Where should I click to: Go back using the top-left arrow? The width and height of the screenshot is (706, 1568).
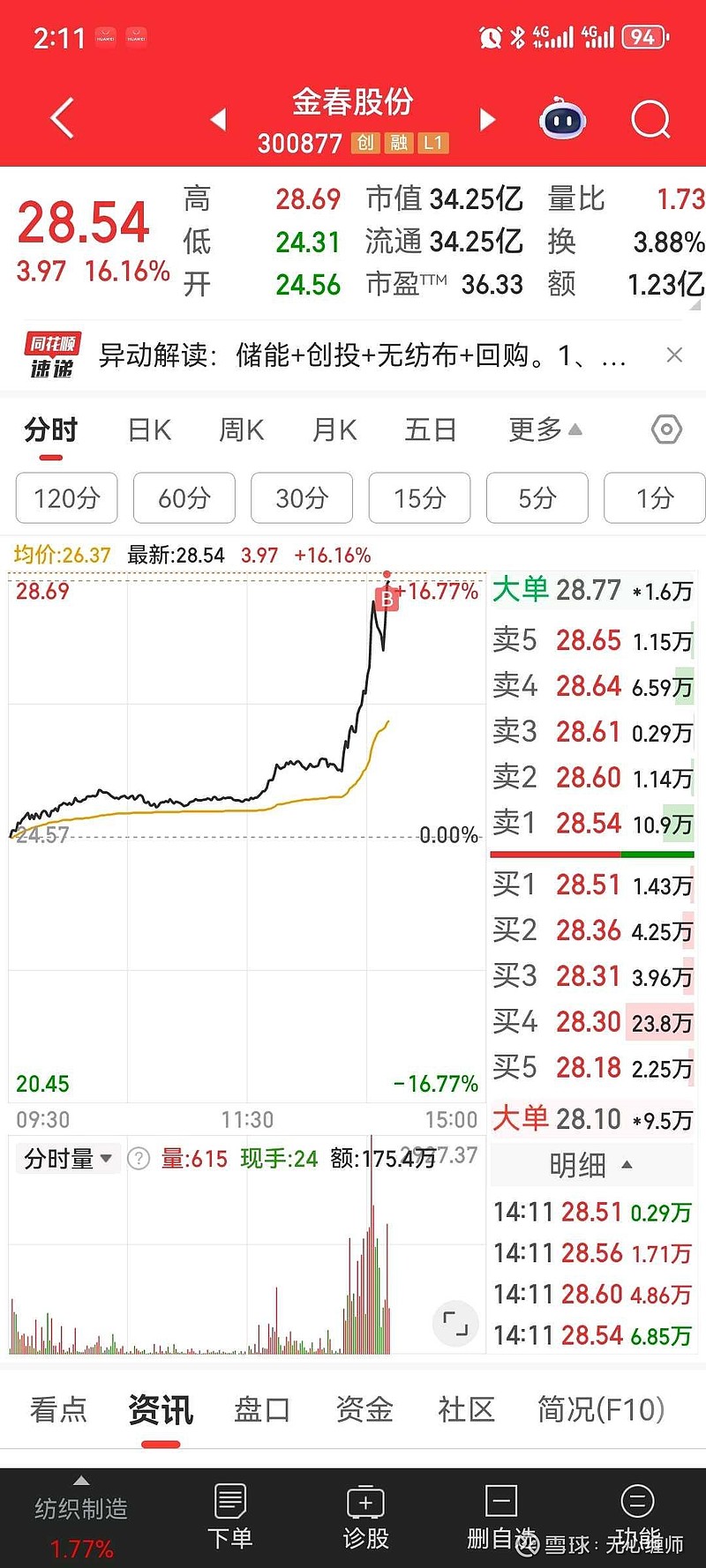coord(62,119)
